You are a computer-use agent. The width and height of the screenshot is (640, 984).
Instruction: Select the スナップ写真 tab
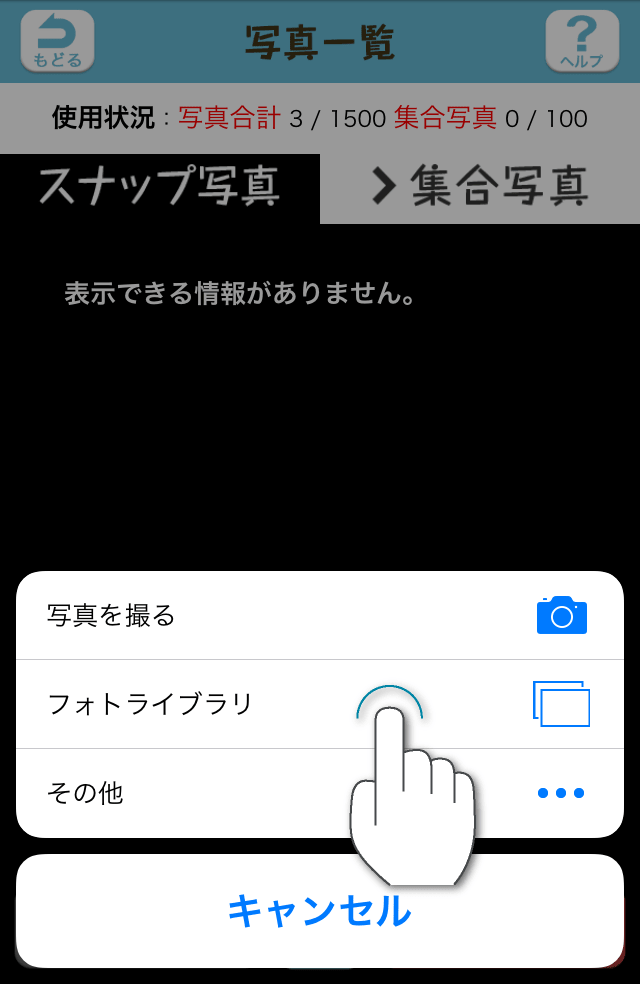[160, 187]
